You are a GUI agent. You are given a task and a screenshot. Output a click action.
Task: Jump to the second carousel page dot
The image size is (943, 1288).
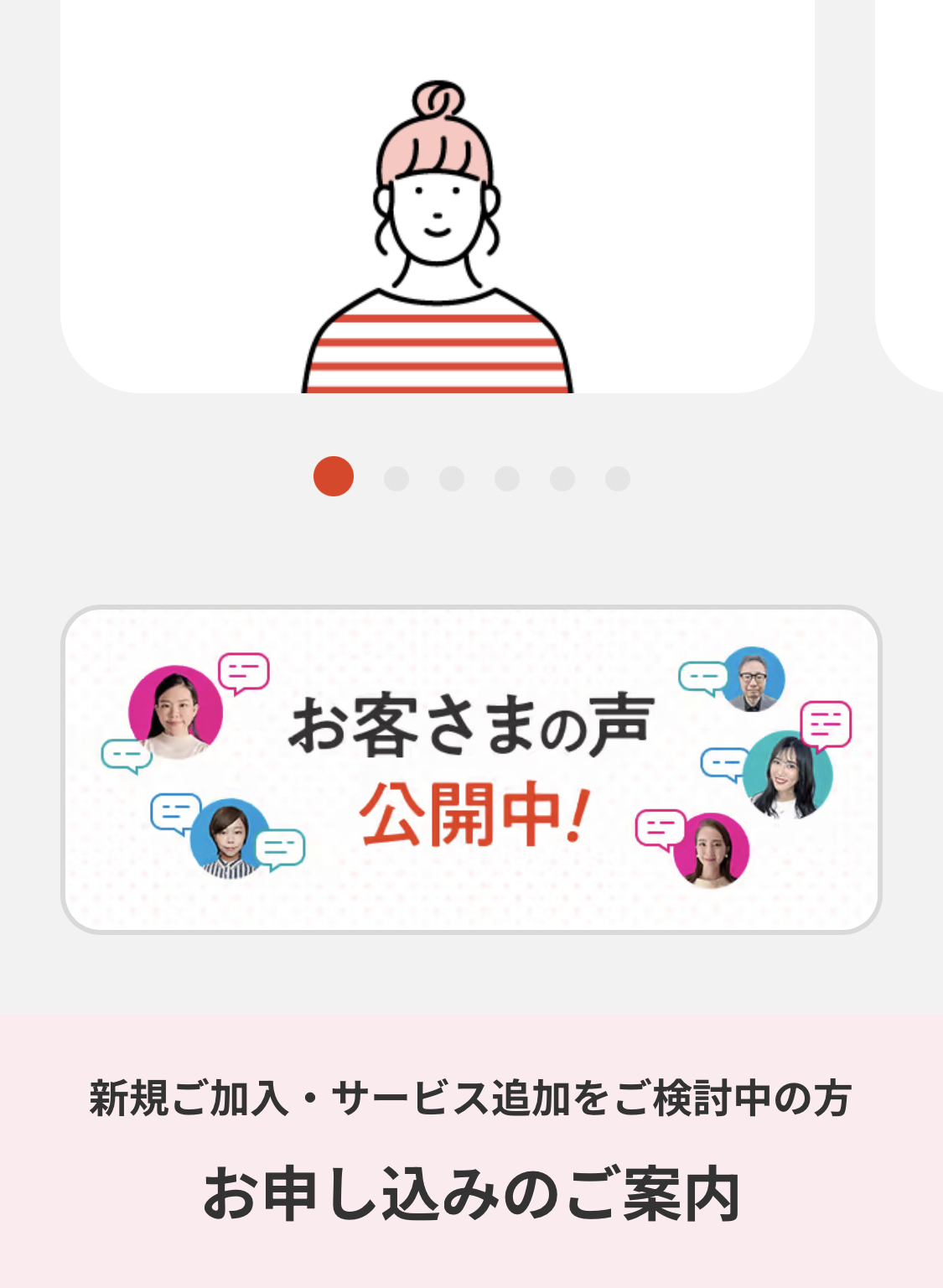tap(396, 479)
